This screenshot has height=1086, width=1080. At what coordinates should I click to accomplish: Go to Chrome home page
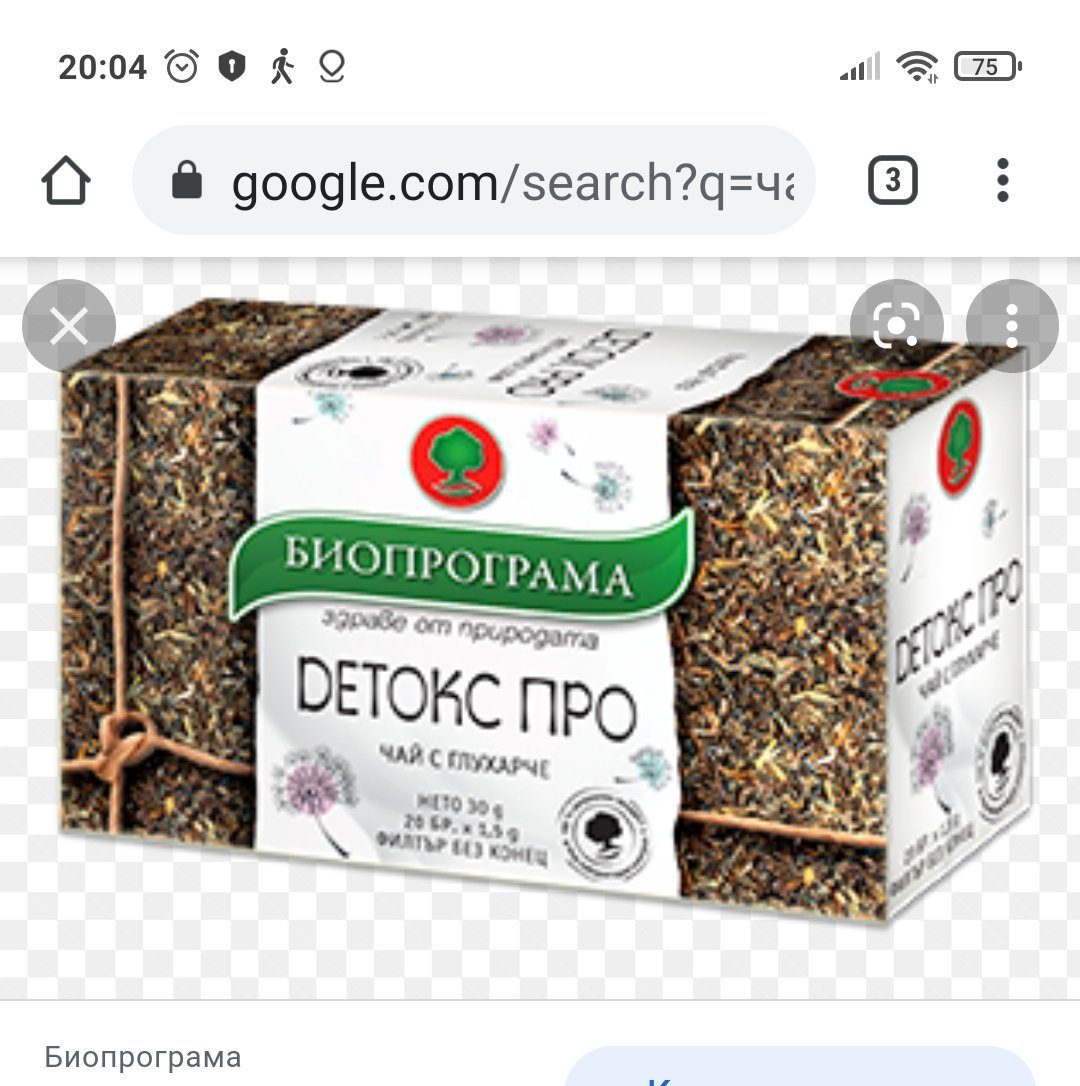coord(66,182)
